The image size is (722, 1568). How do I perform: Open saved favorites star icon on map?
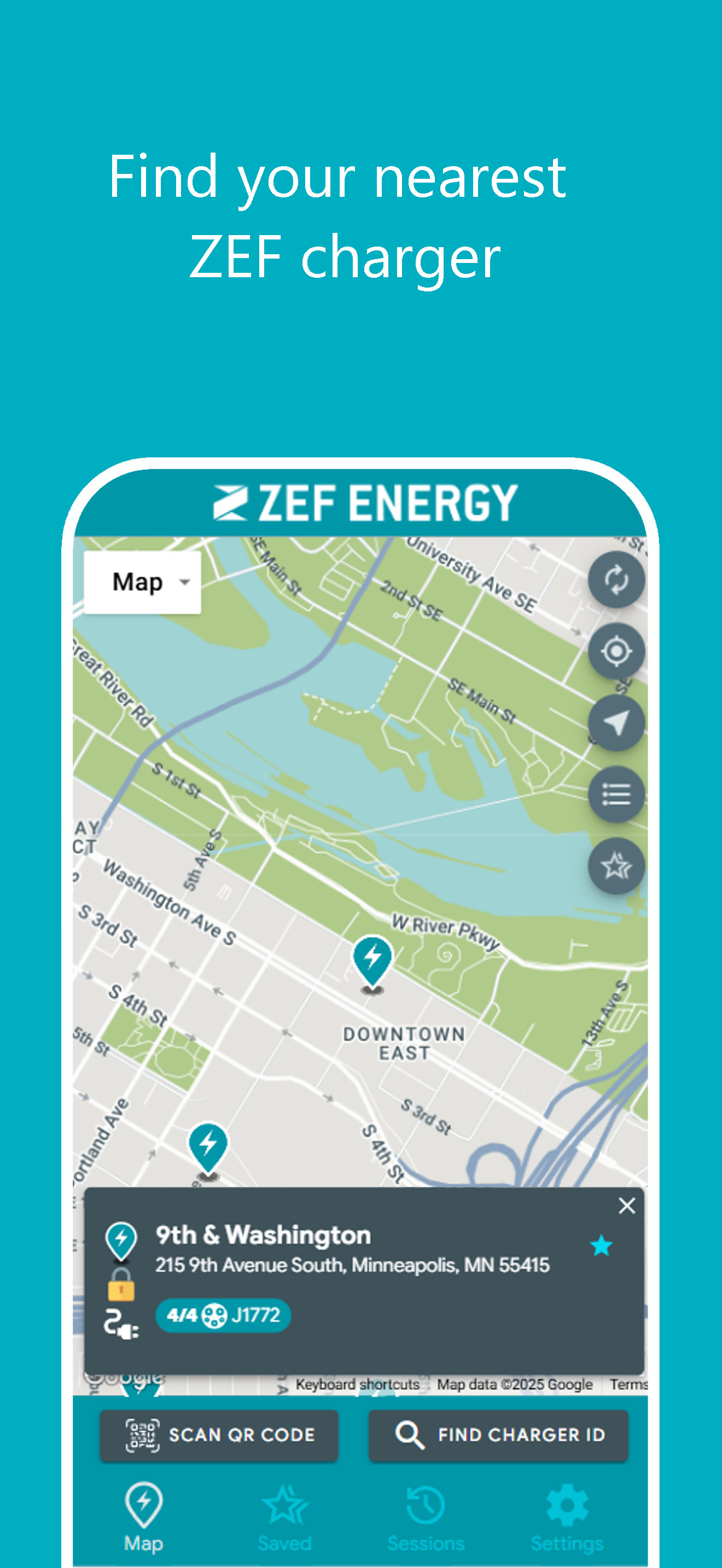[x=616, y=864]
